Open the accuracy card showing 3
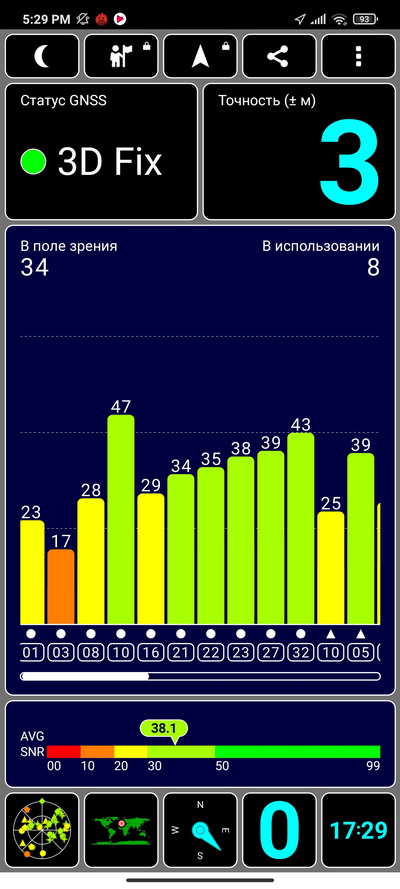Screen dimensions: 400x889 (x=299, y=151)
